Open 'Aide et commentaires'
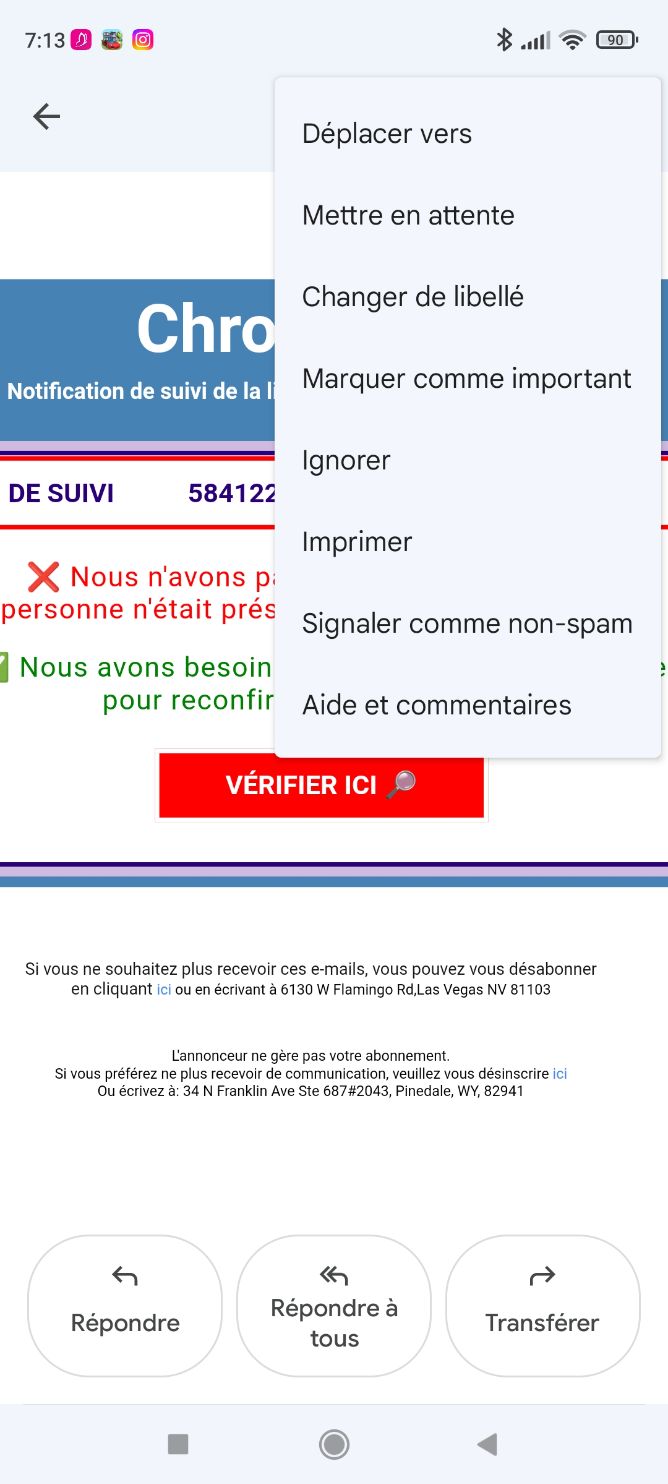The height and width of the screenshot is (1484, 668). [x=436, y=705]
